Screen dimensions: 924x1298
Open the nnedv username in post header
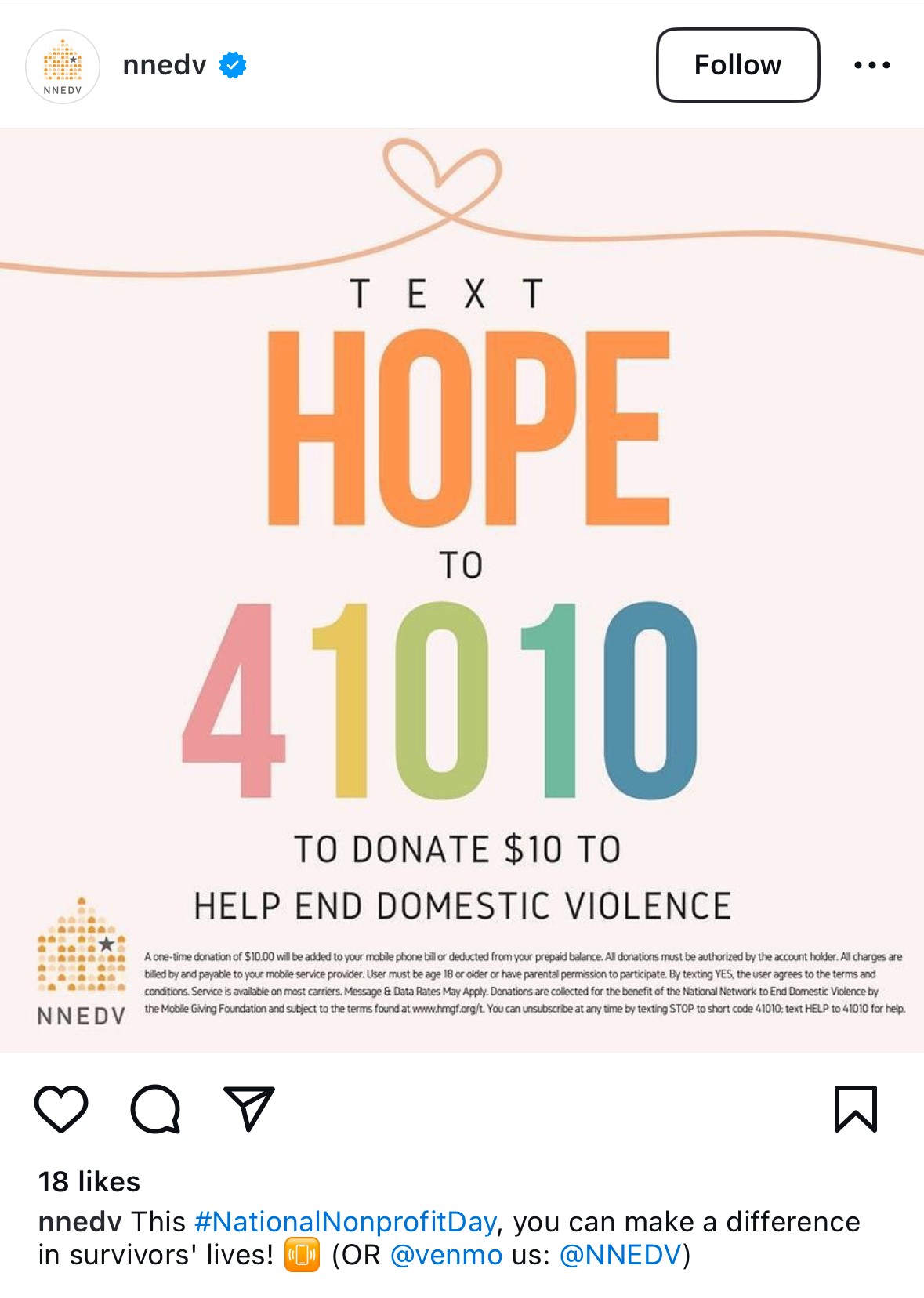[x=165, y=65]
